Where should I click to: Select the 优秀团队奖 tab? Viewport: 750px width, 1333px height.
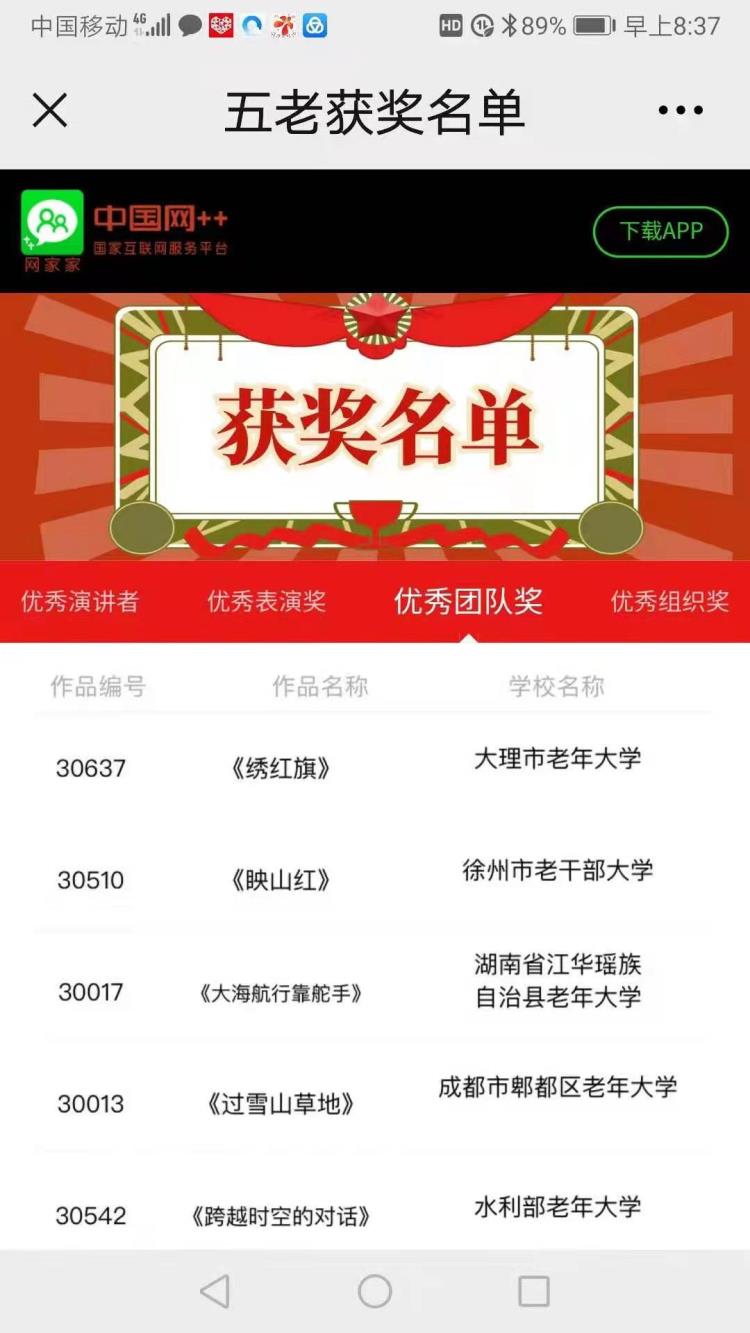(x=468, y=601)
